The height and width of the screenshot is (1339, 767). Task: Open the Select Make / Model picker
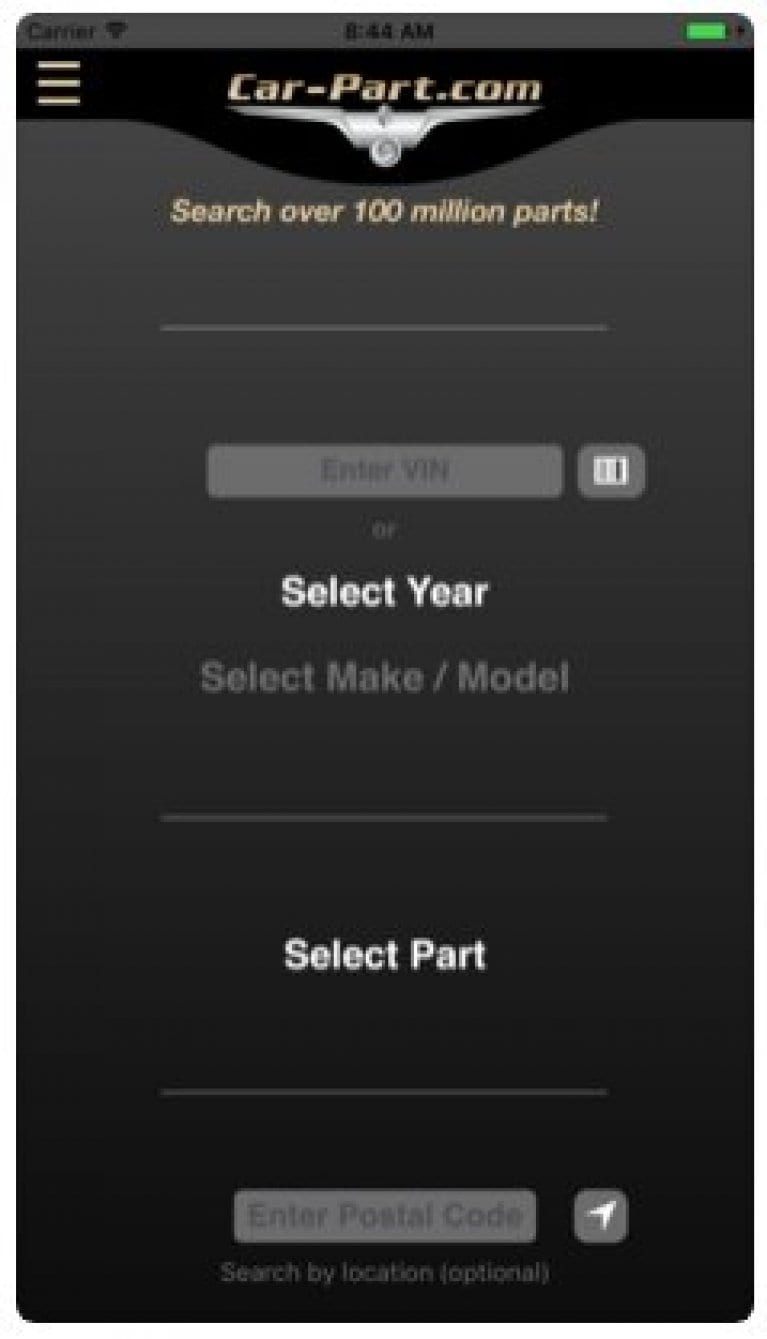[x=386, y=678]
